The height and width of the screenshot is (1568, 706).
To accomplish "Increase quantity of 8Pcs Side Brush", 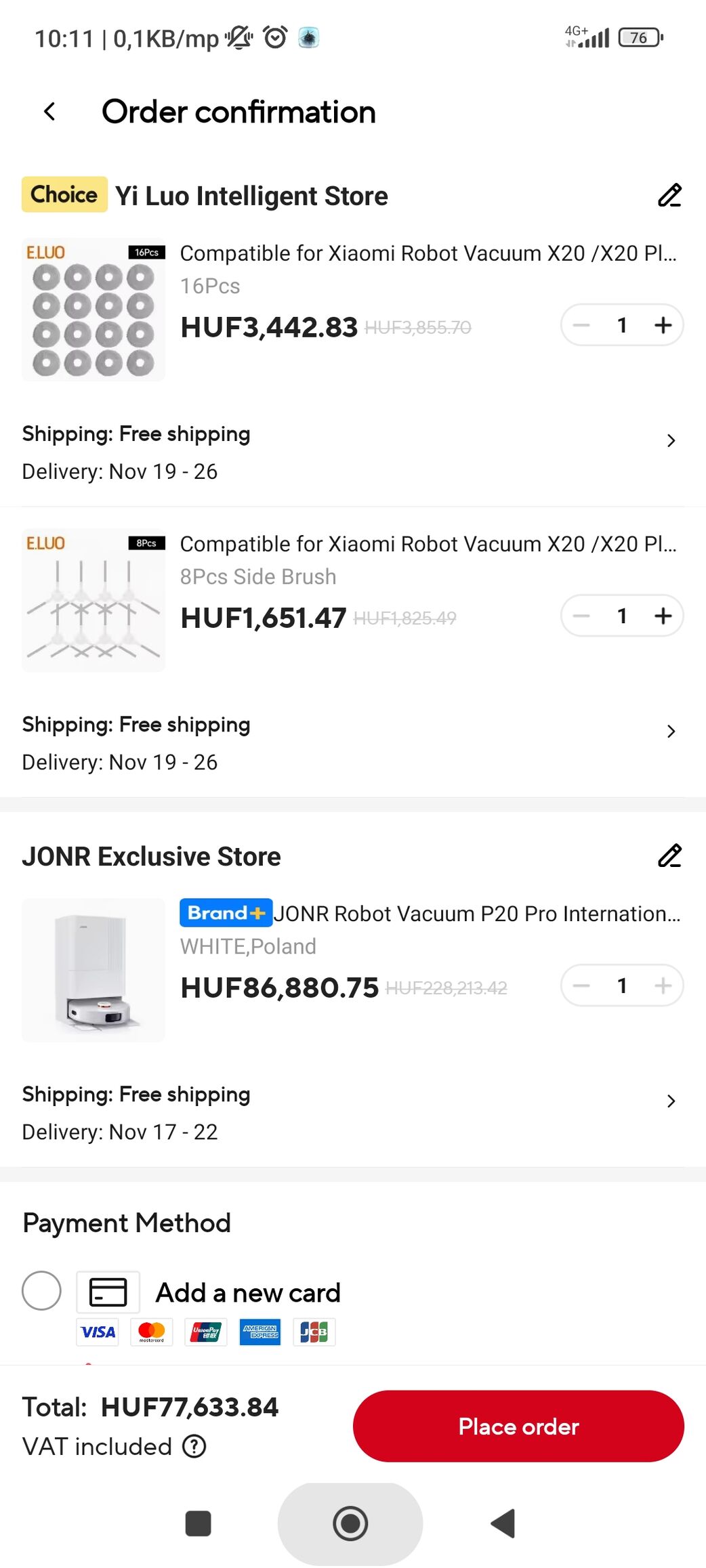I will pos(663,616).
